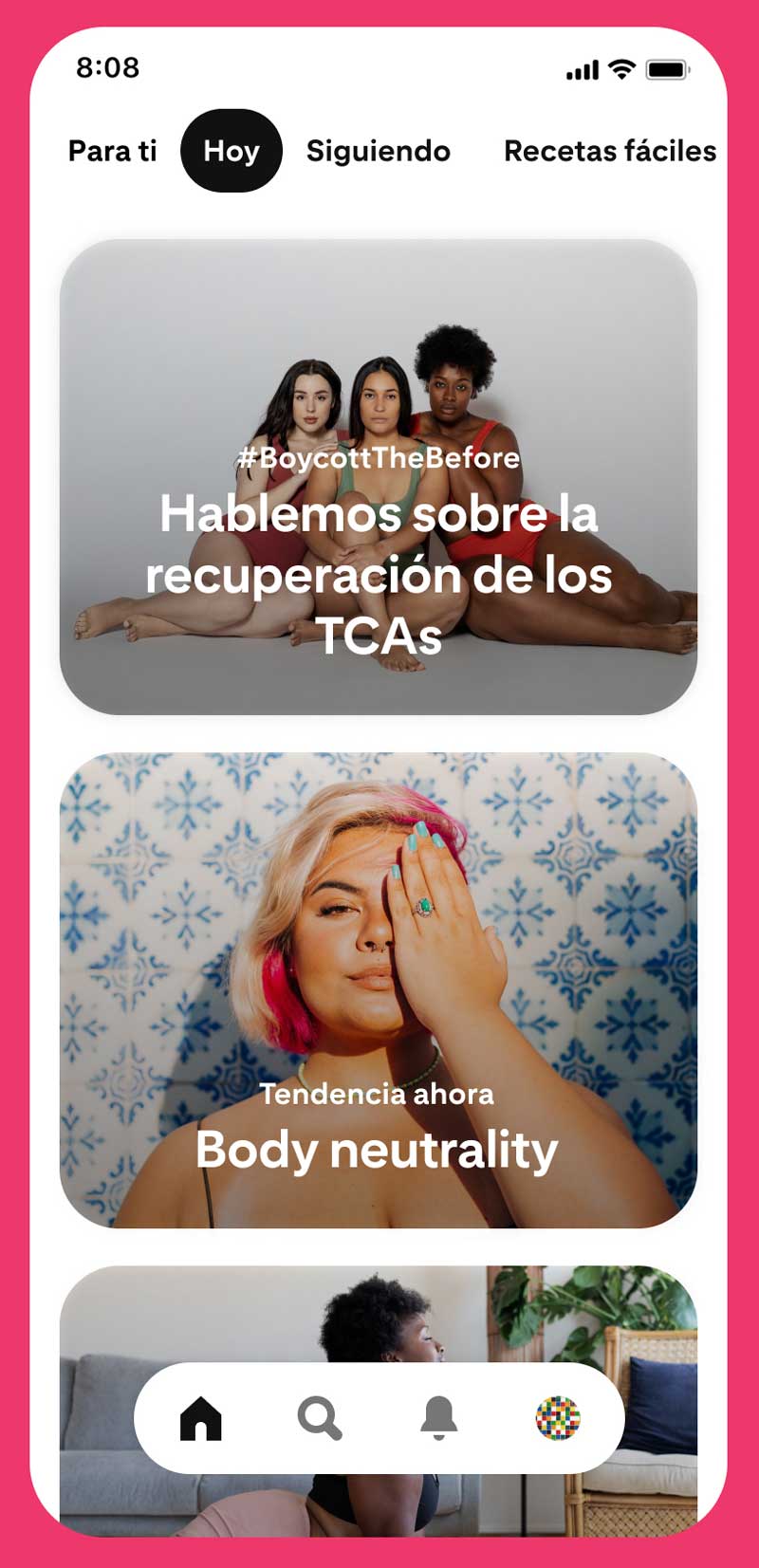Image resolution: width=759 pixels, height=1568 pixels.
Task: Select the Hoy tab
Action: pyautogui.click(x=231, y=151)
